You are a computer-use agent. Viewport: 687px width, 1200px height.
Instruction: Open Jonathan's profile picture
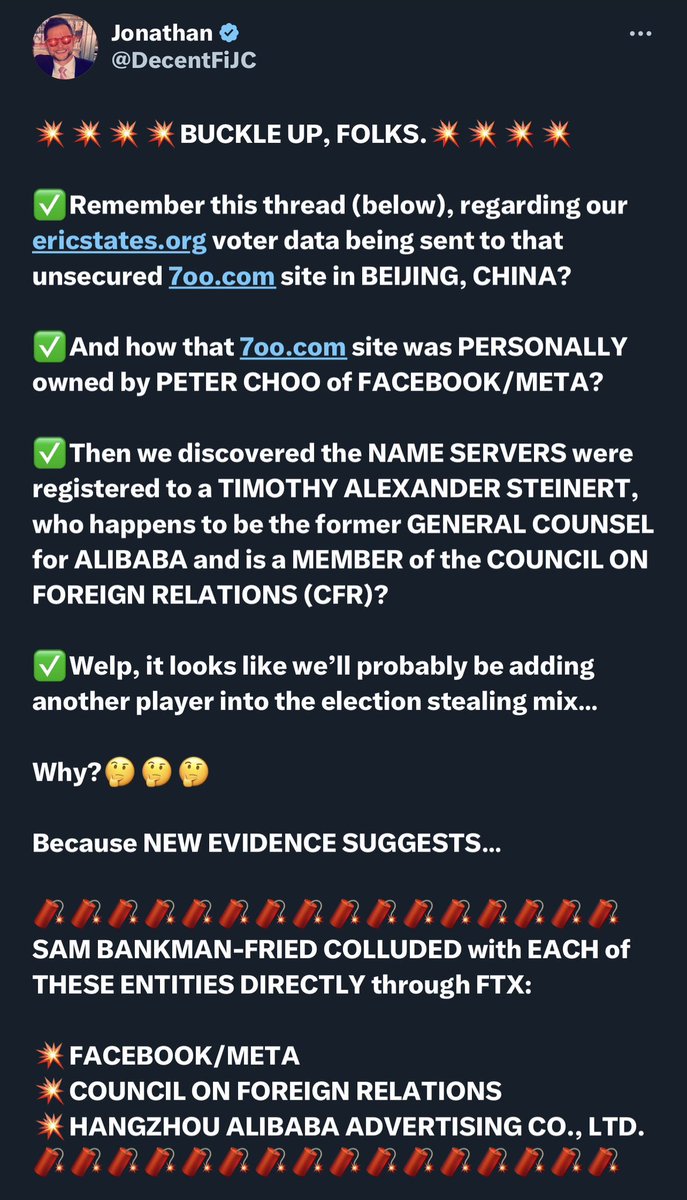[65, 48]
